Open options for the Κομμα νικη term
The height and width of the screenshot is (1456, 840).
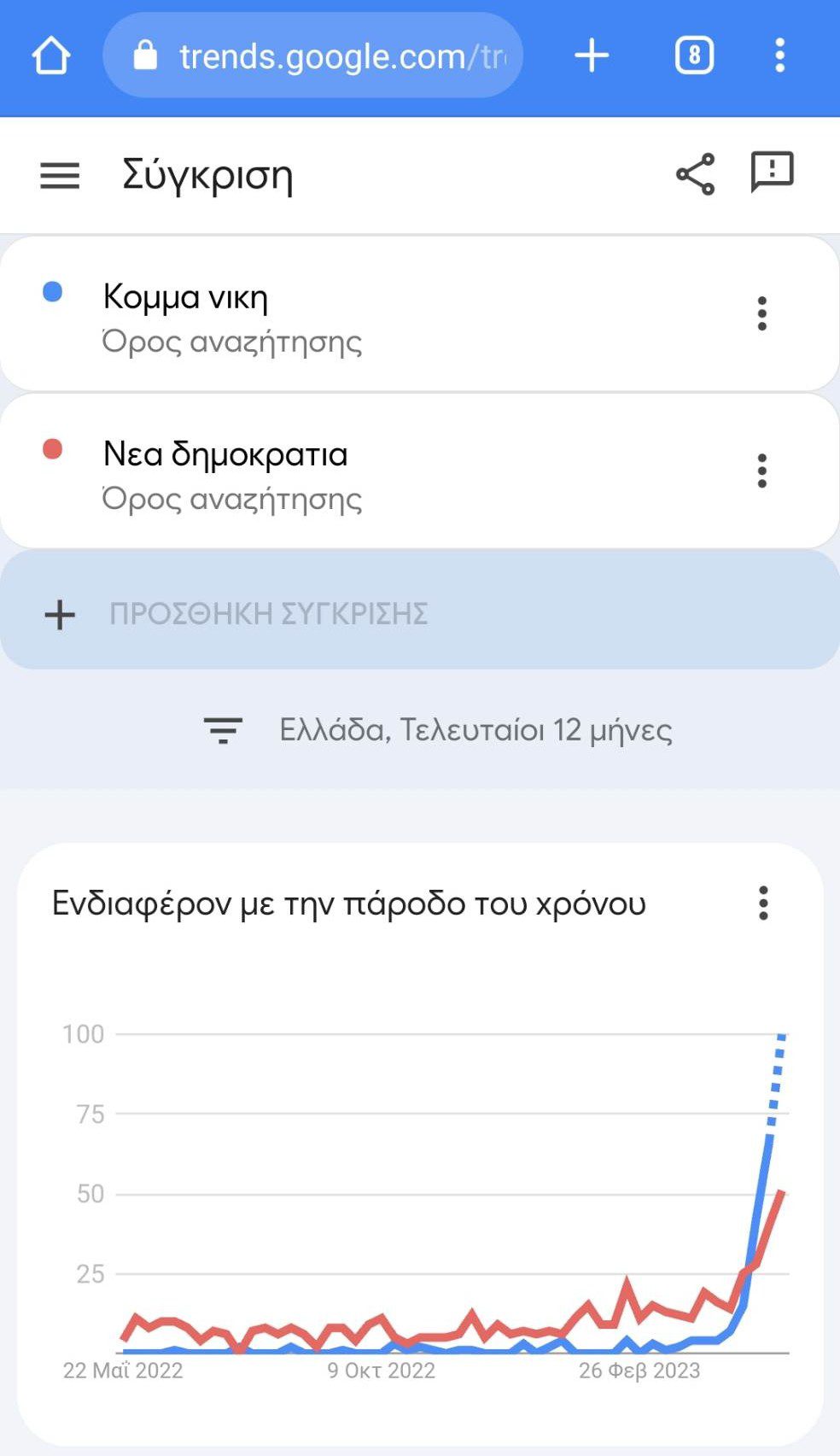point(762,313)
